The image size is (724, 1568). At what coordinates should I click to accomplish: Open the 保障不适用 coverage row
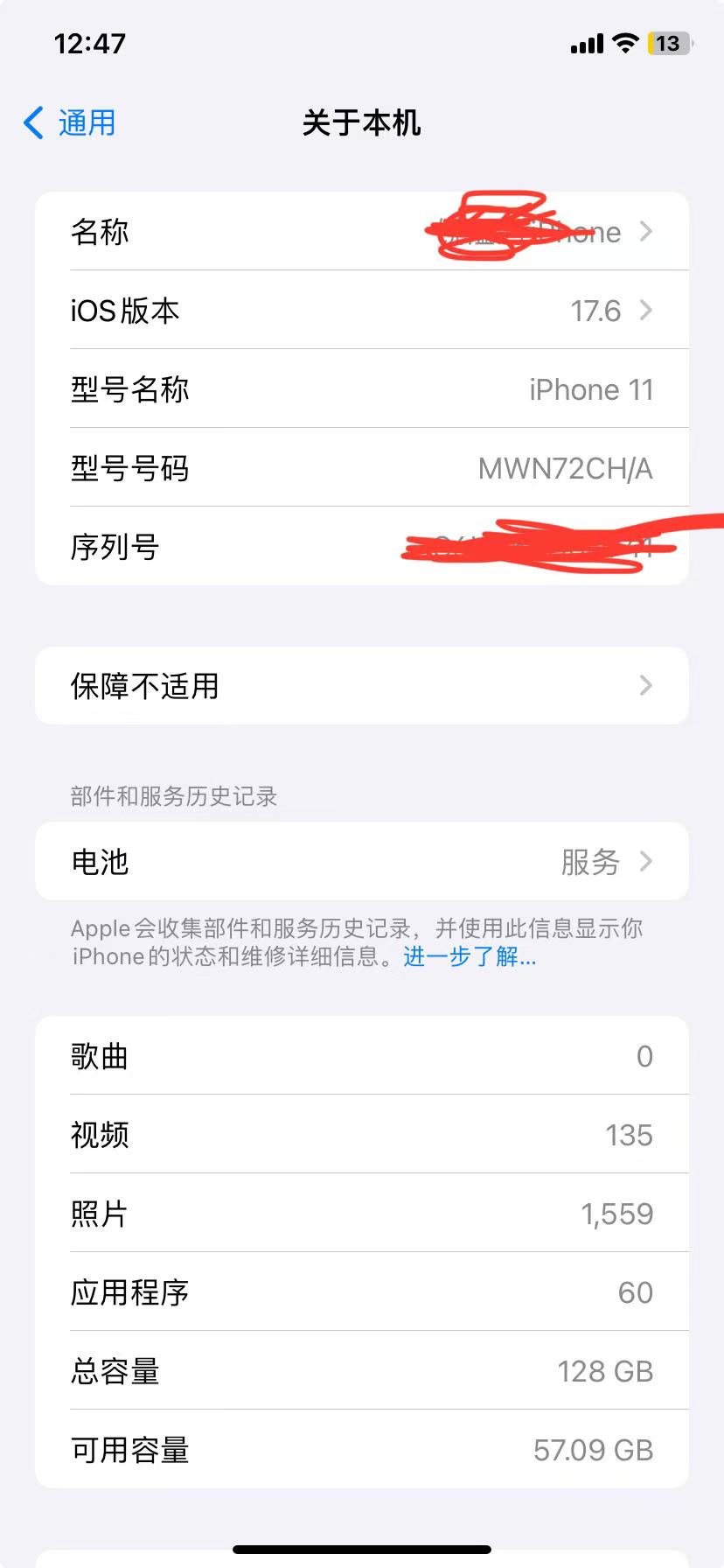click(362, 686)
